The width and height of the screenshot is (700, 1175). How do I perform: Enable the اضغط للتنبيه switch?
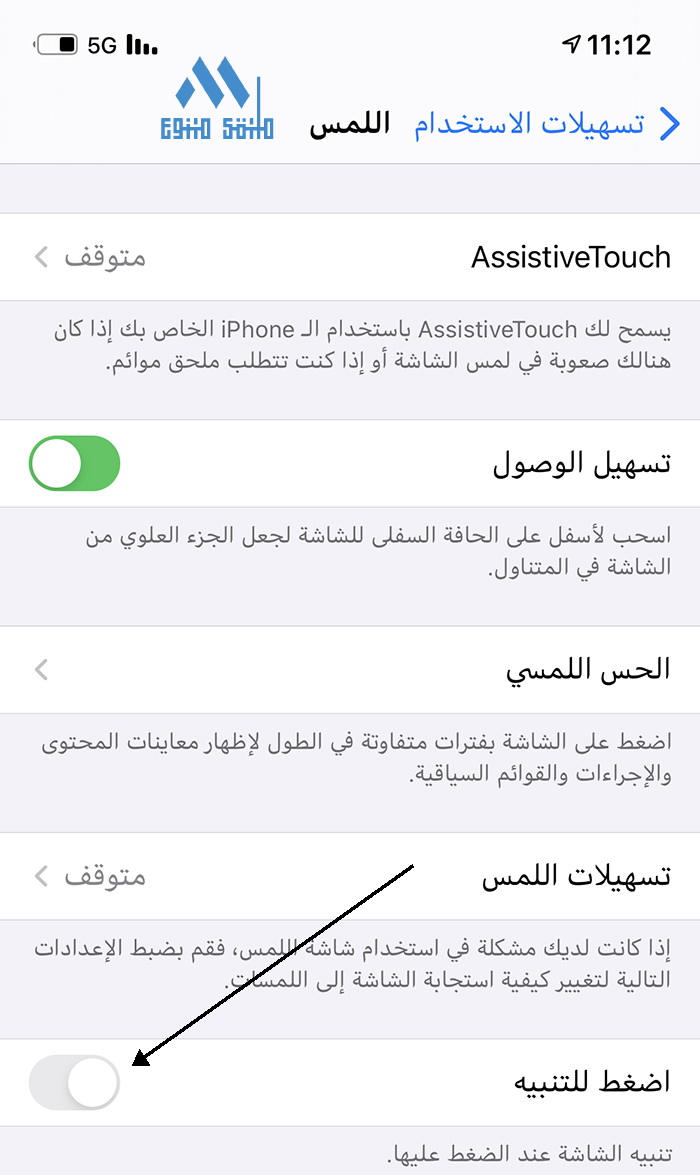click(x=75, y=1082)
